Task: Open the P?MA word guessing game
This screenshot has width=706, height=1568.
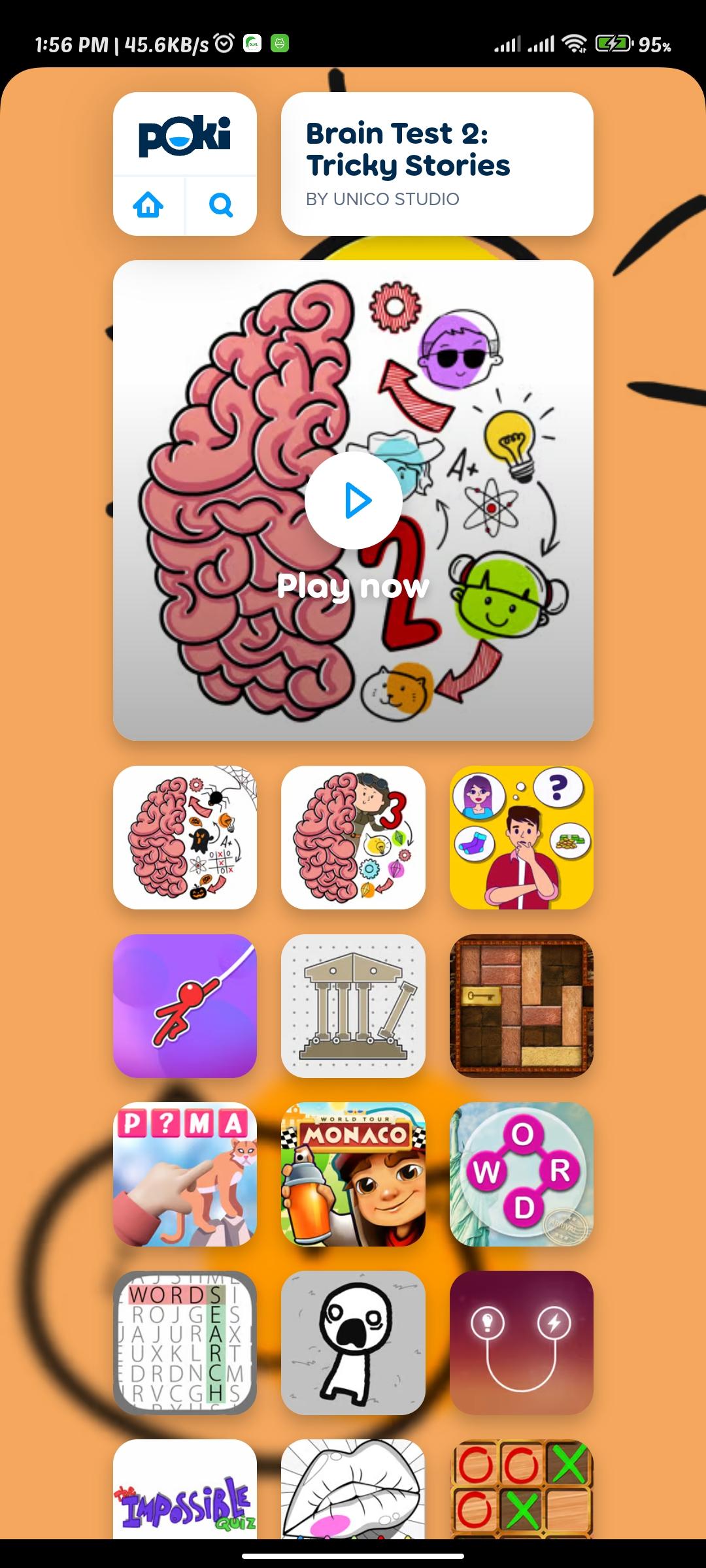Action: point(185,1174)
